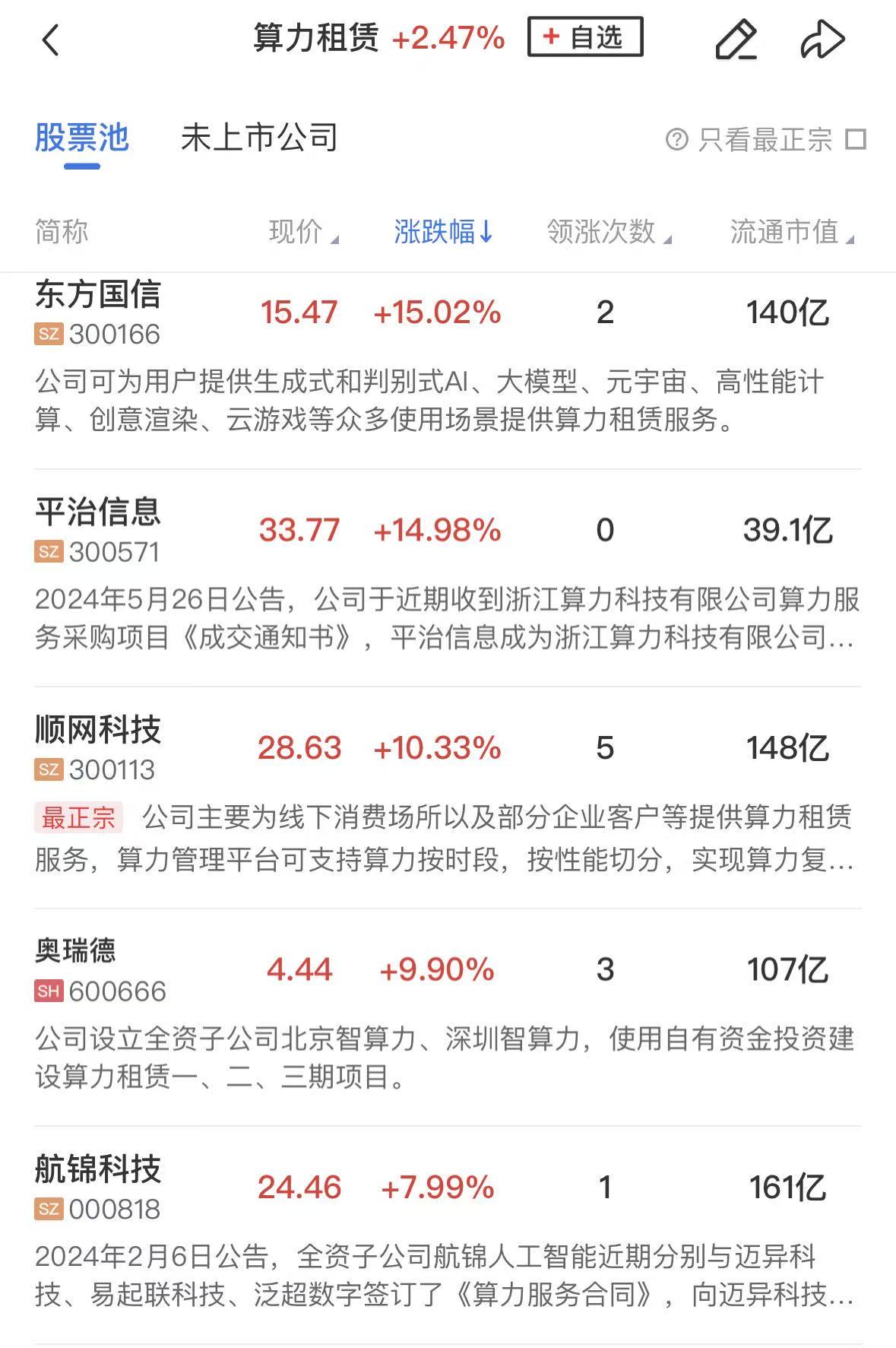Select the 股票池 tab
This screenshot has height=1348, width=896.
pyautogui.click(x=82, y=138)
